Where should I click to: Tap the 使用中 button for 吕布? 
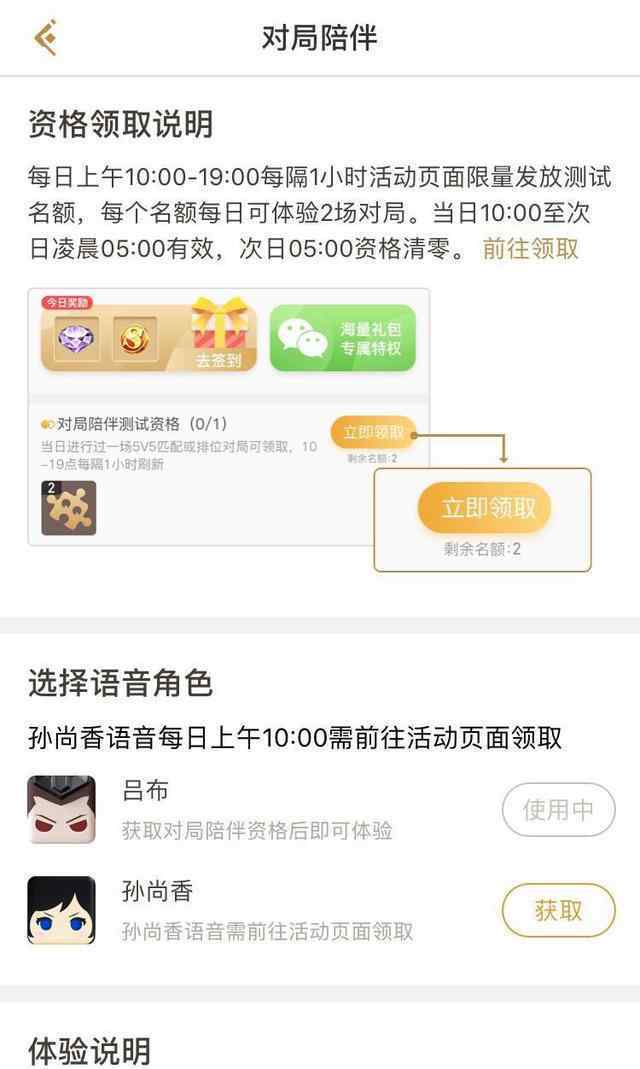[x=558, y=809]
